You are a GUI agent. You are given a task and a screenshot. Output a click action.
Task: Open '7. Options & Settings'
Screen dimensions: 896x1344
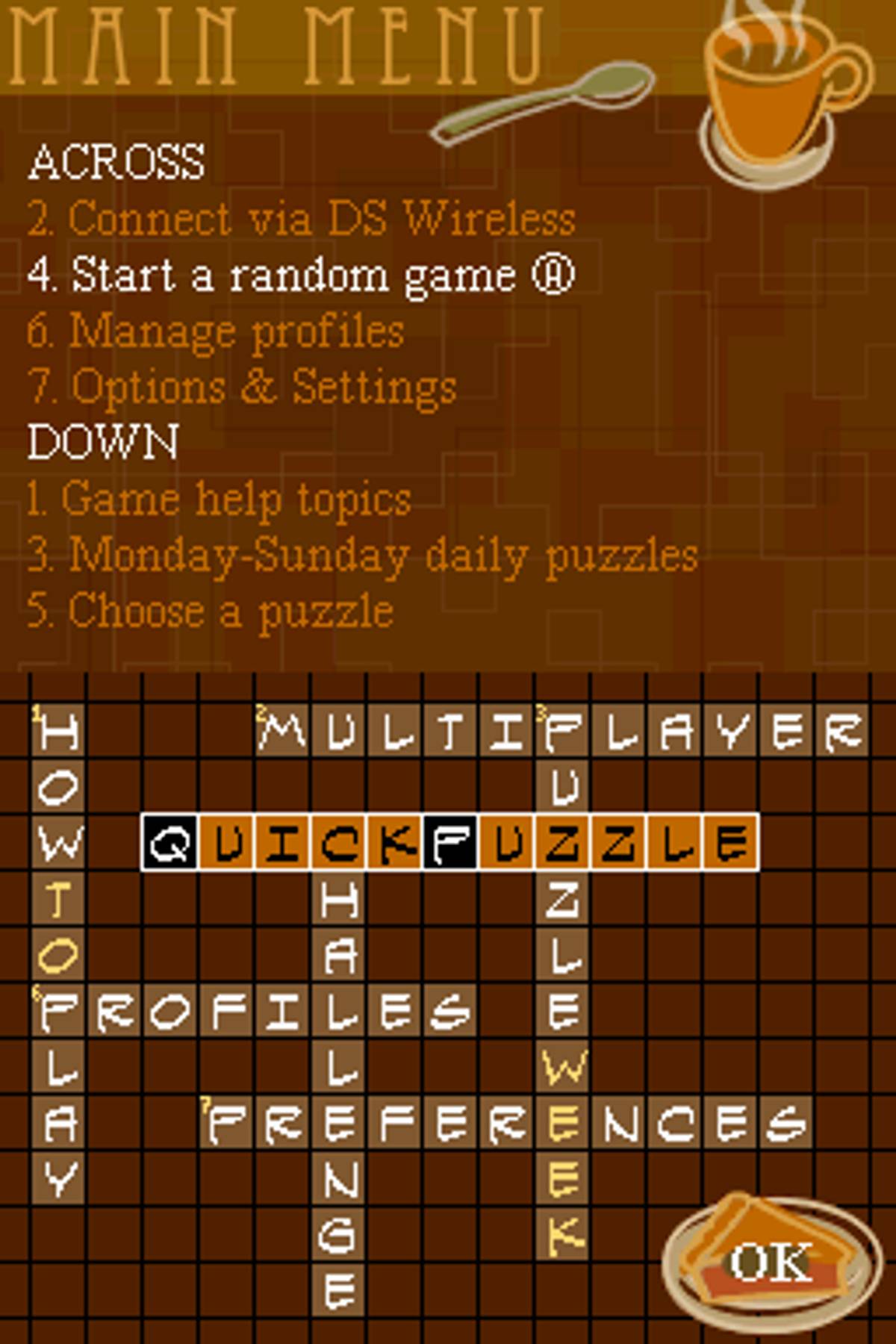(x=243, y=387)
